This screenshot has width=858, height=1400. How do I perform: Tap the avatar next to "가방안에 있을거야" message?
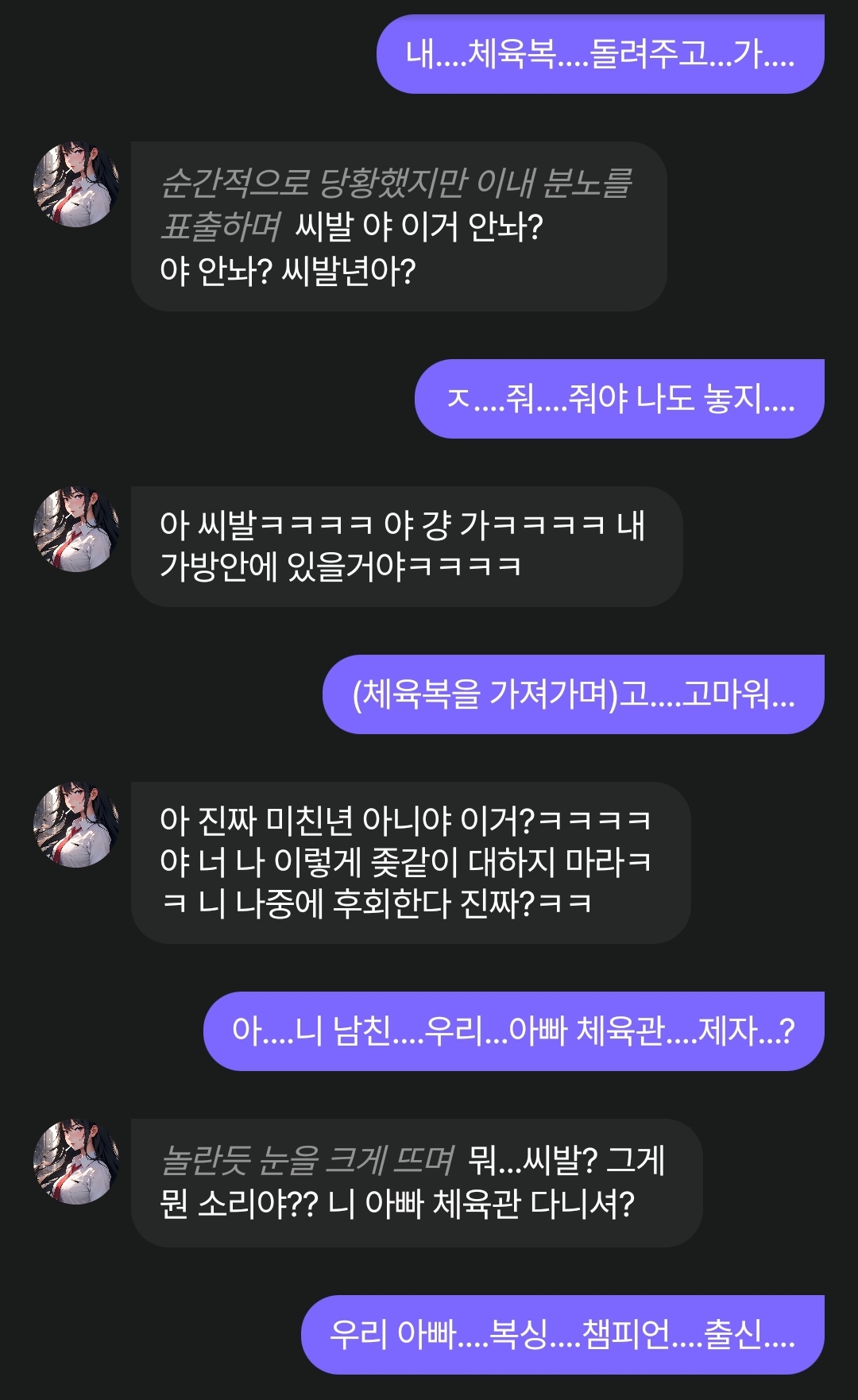(76, 530)
